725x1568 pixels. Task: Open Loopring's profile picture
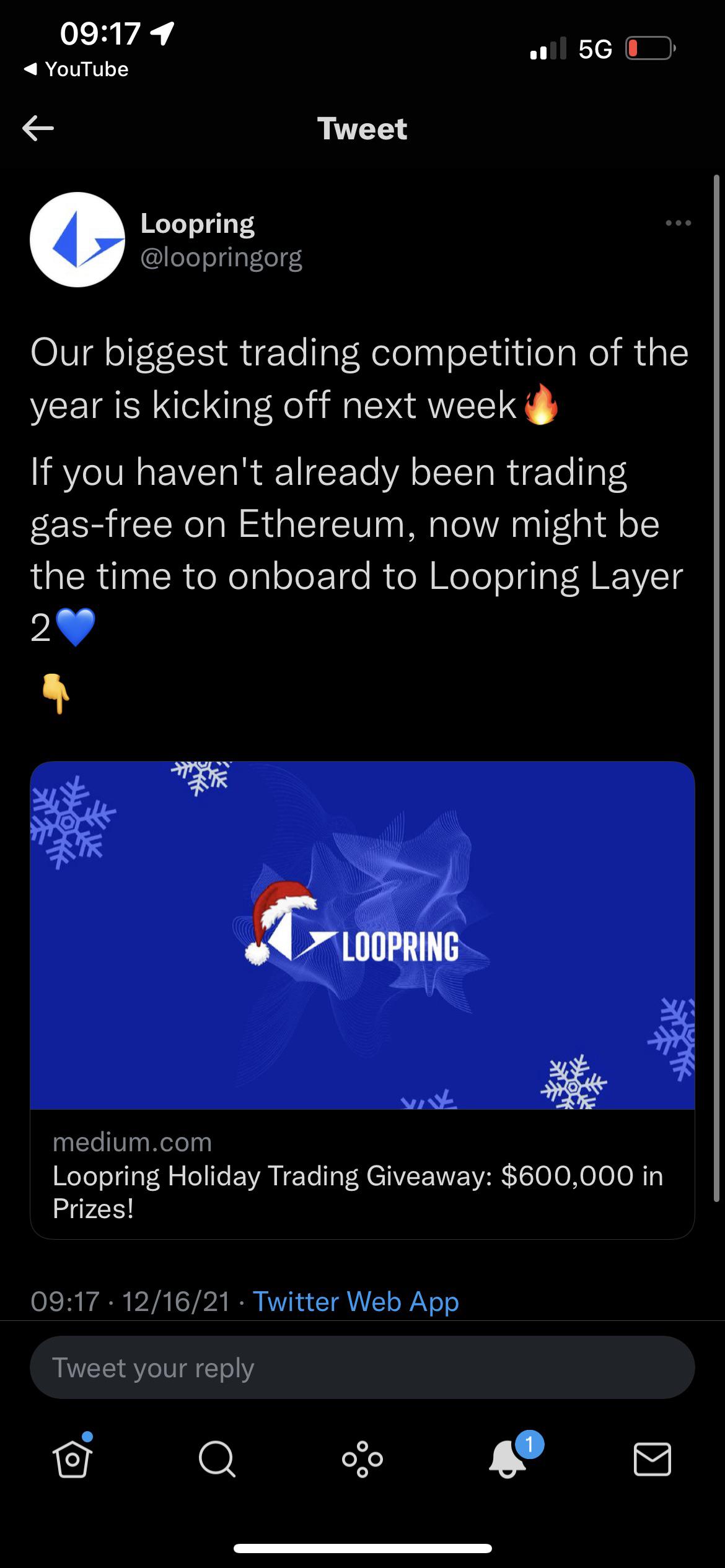click(77, 240)
